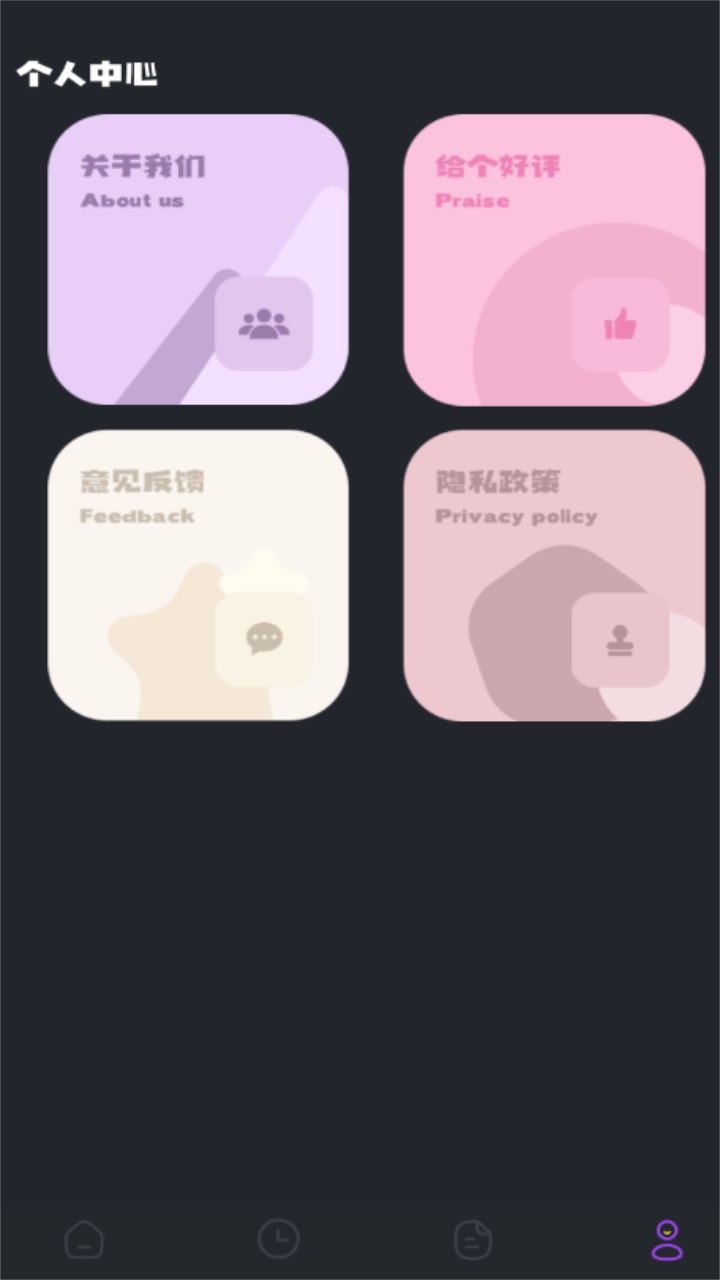Tap the people icon on the About us card
The height and width of the screenshot is (1280, 720).
263,321
